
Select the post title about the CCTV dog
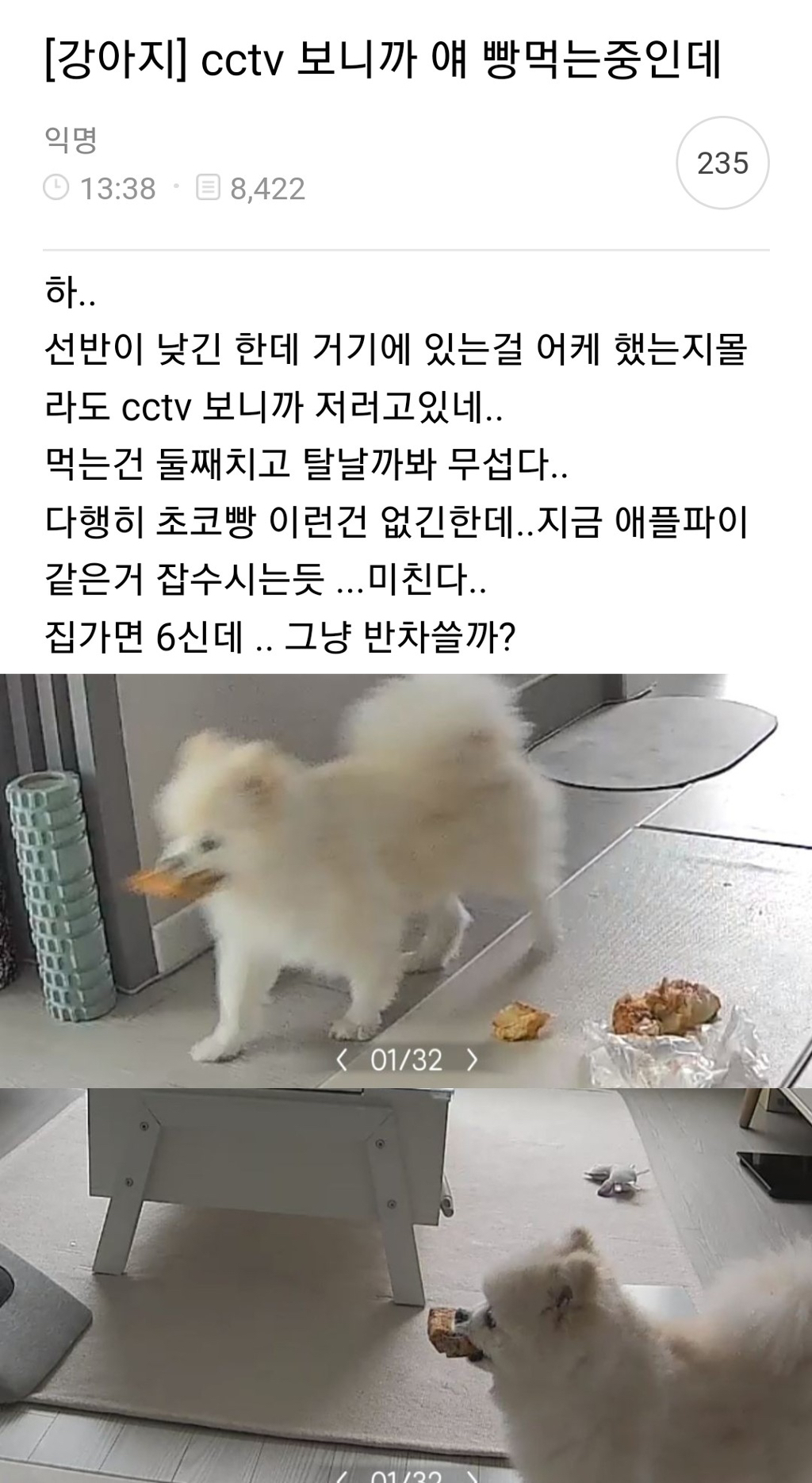[381, 63]
